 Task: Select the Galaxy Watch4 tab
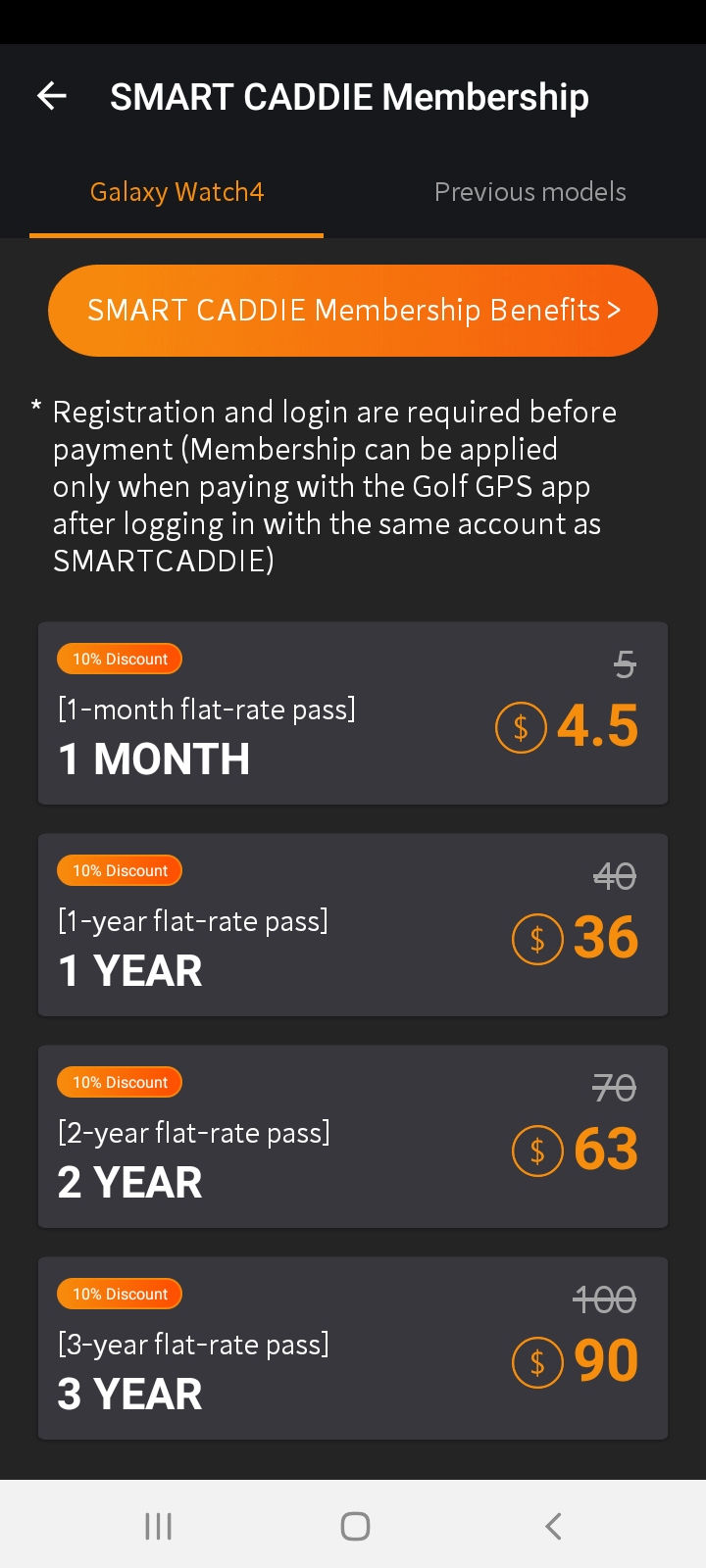(x=176, y=191)
